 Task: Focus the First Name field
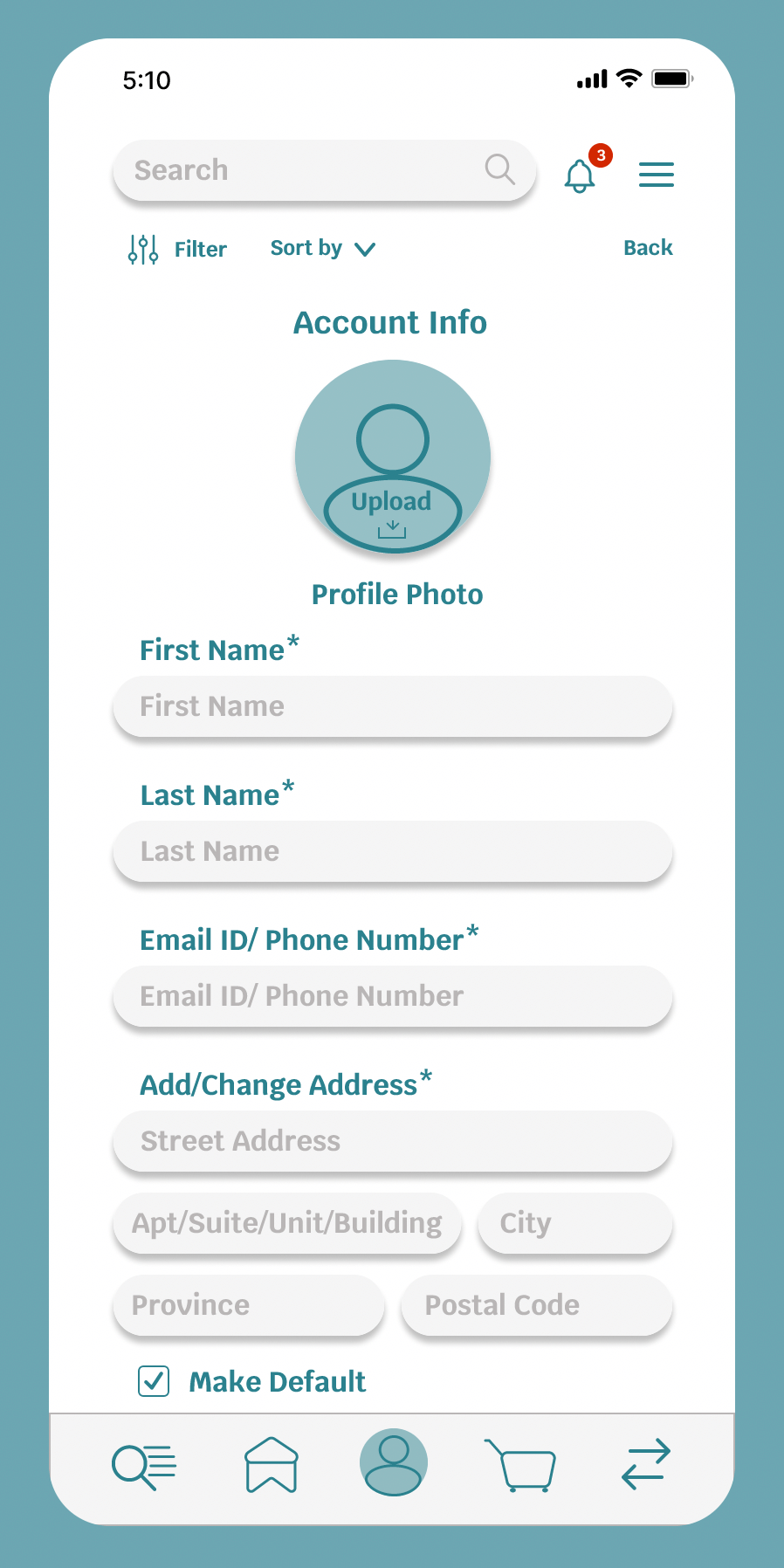[x=392, y=706]
